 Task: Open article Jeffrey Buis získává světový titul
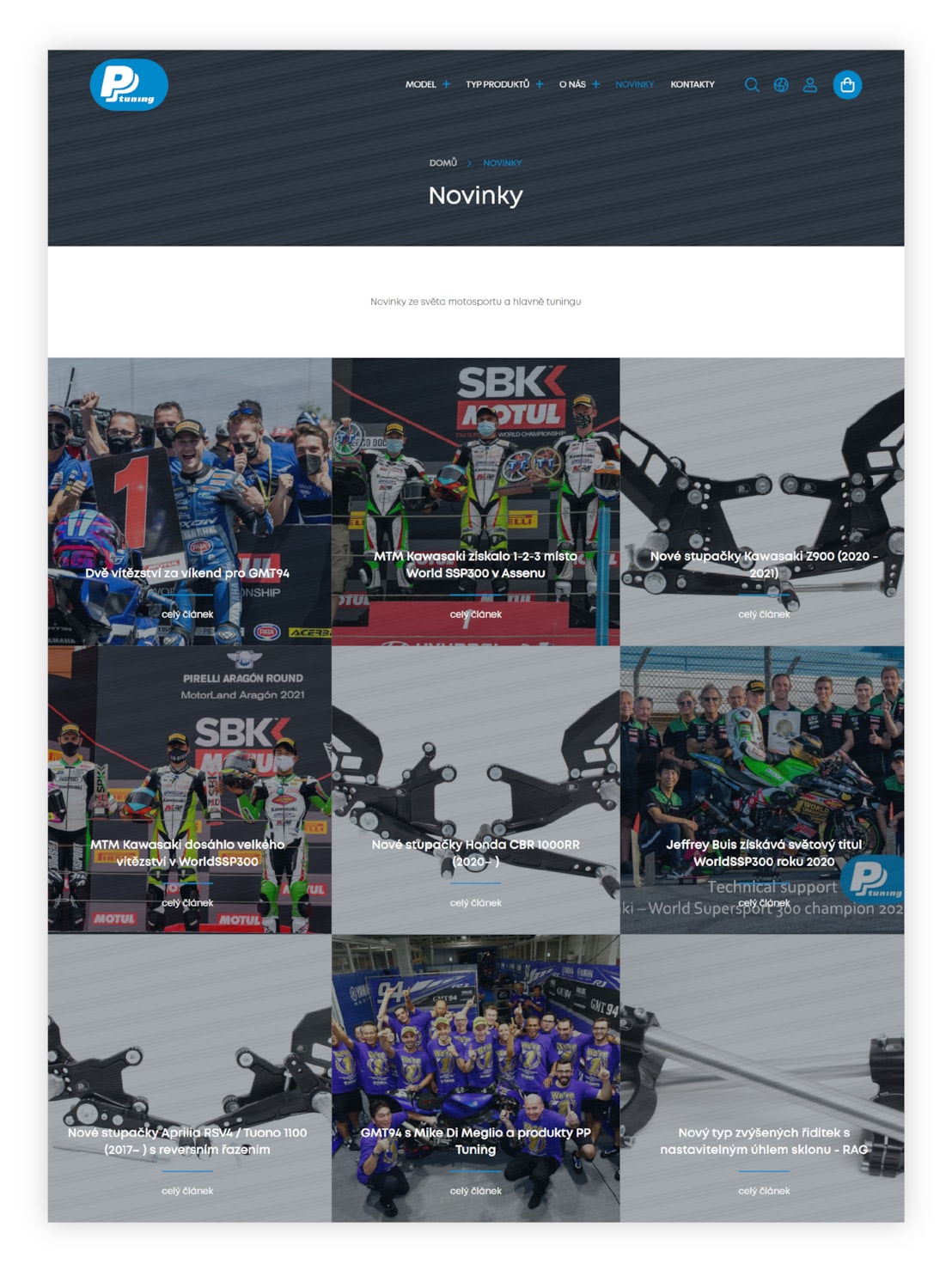763,852
